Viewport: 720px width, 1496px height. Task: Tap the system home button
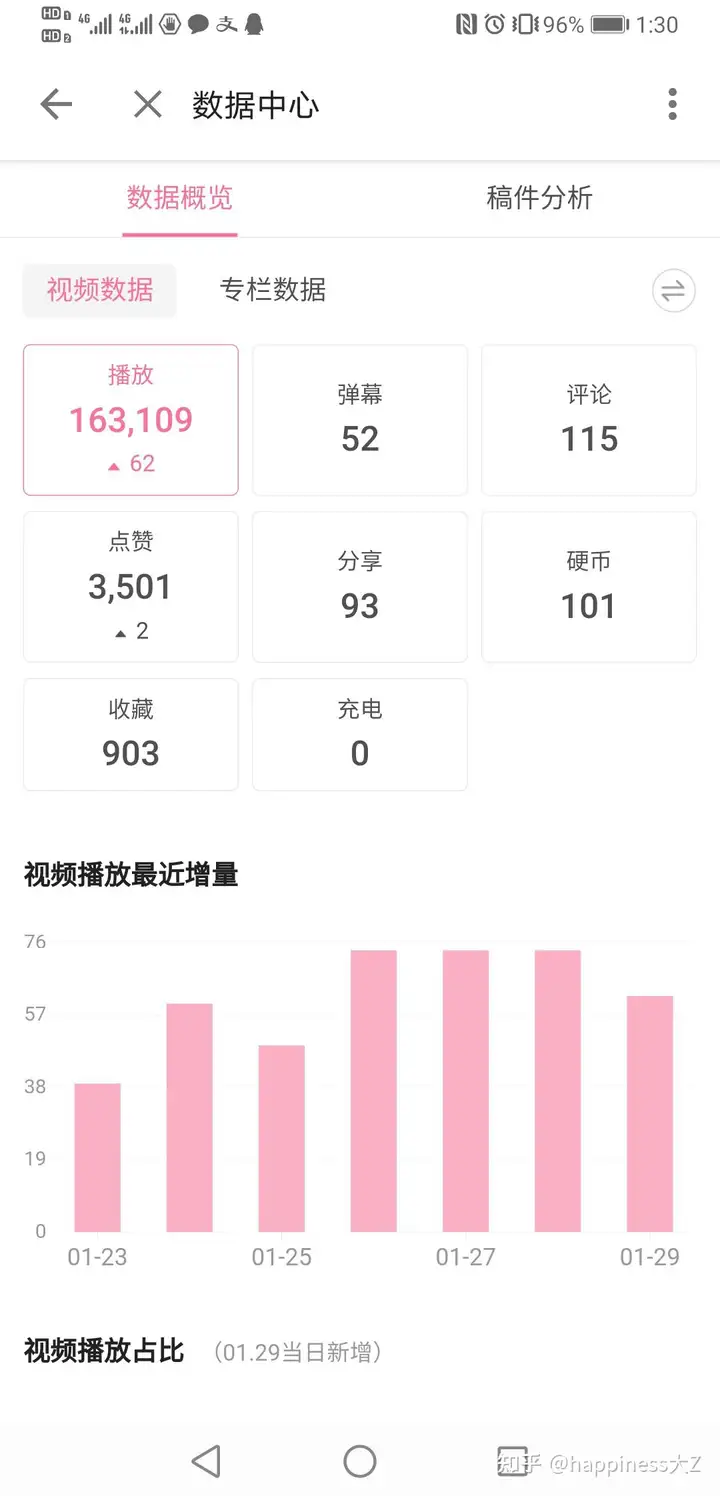pyautogui.click(x=360, y=1461)
